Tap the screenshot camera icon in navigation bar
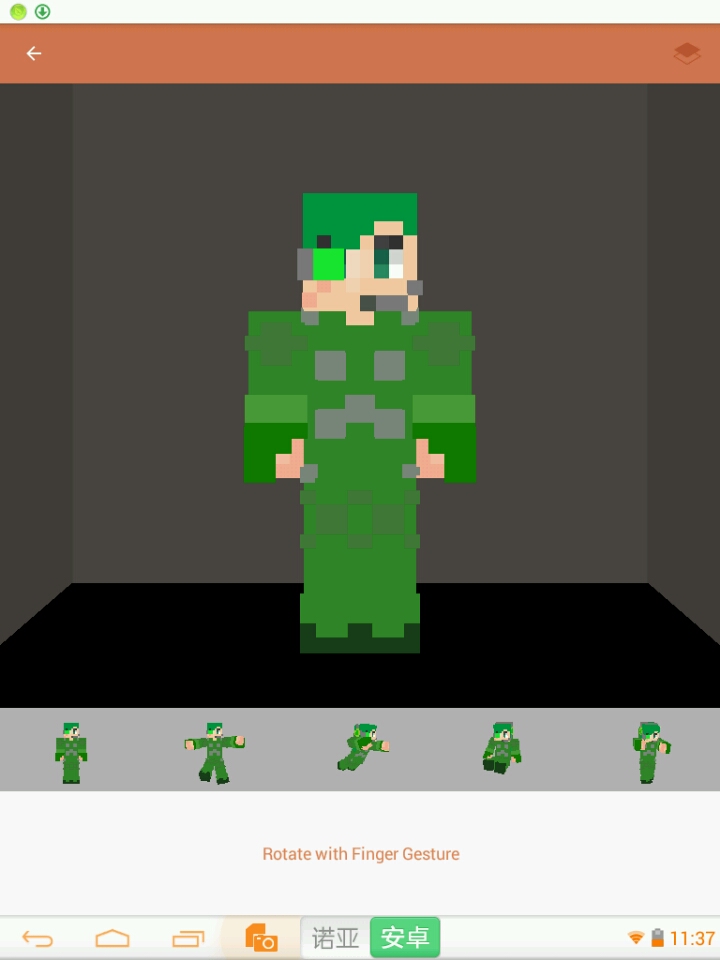The width and height of the screenshot is (720, 960). point(261,938)
